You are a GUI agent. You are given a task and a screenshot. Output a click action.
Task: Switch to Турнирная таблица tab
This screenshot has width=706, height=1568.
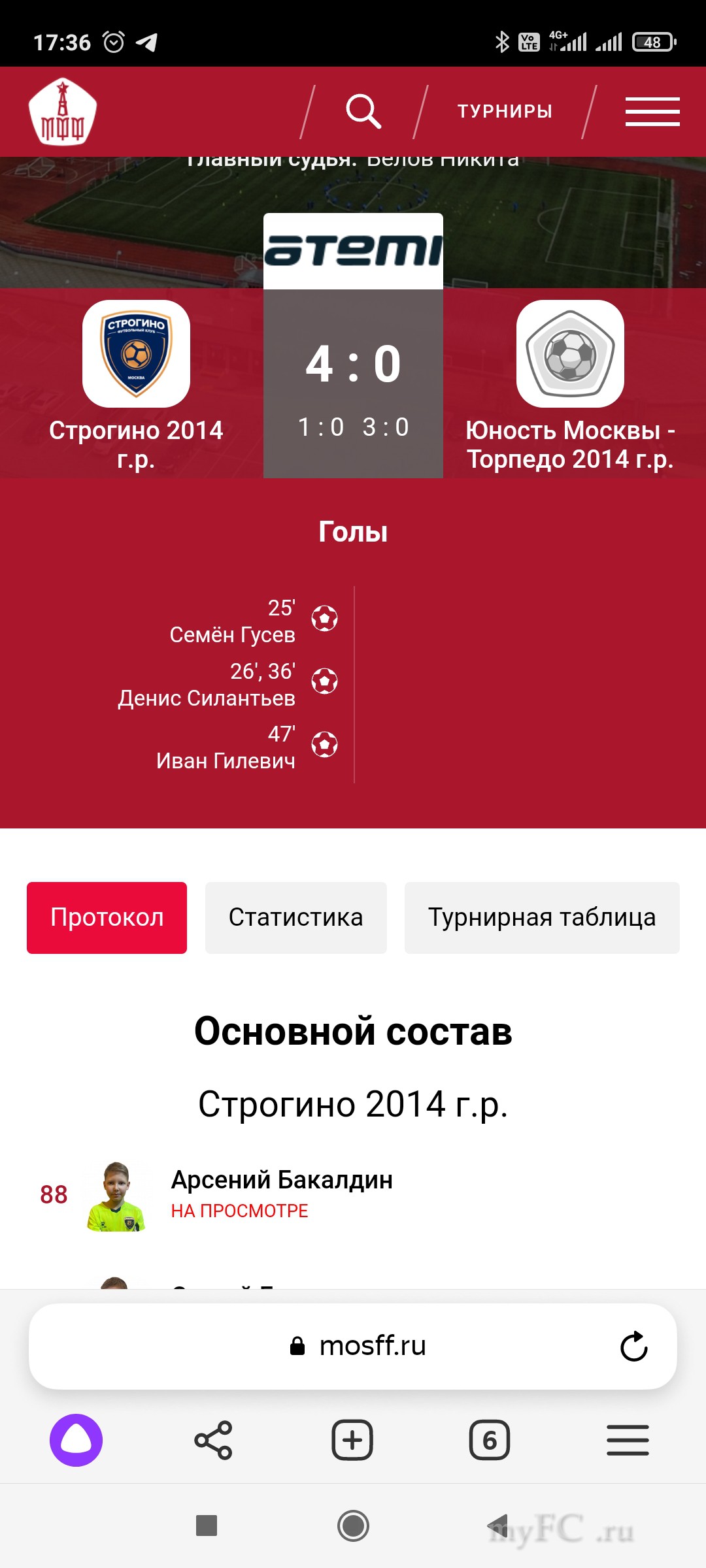pos(542,917)
